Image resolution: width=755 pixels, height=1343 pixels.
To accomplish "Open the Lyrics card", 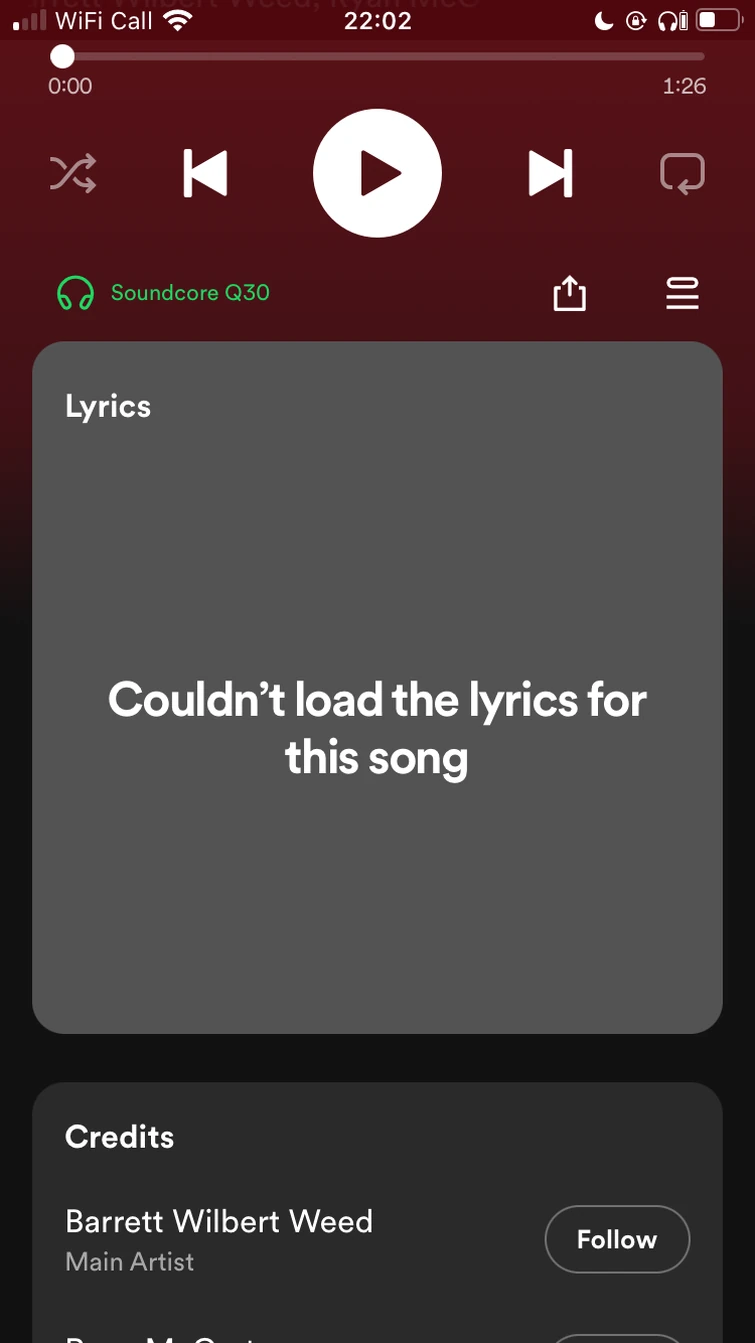I will click(377, 687).
